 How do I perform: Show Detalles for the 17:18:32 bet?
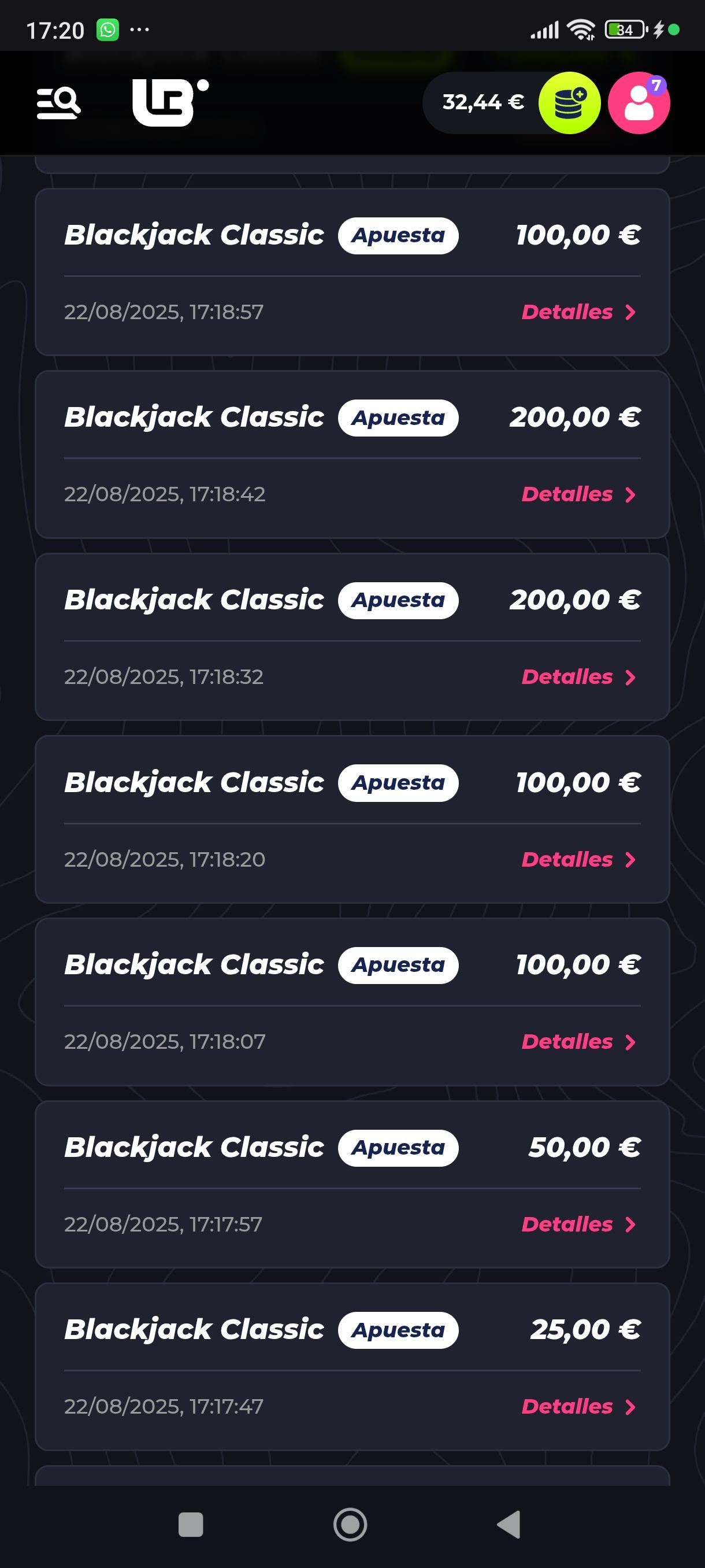tap(578, 677)
